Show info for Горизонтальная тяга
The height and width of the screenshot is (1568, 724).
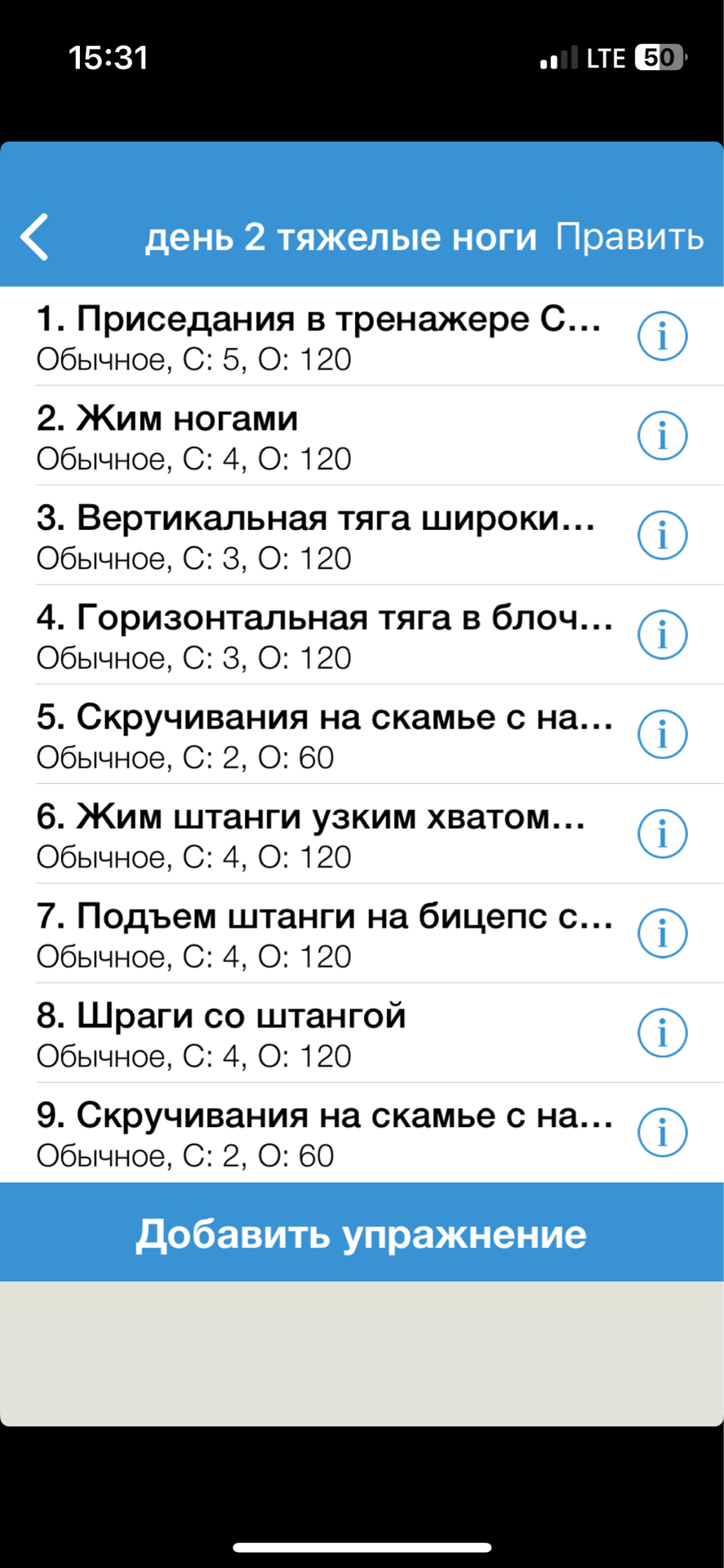[662, 635]
